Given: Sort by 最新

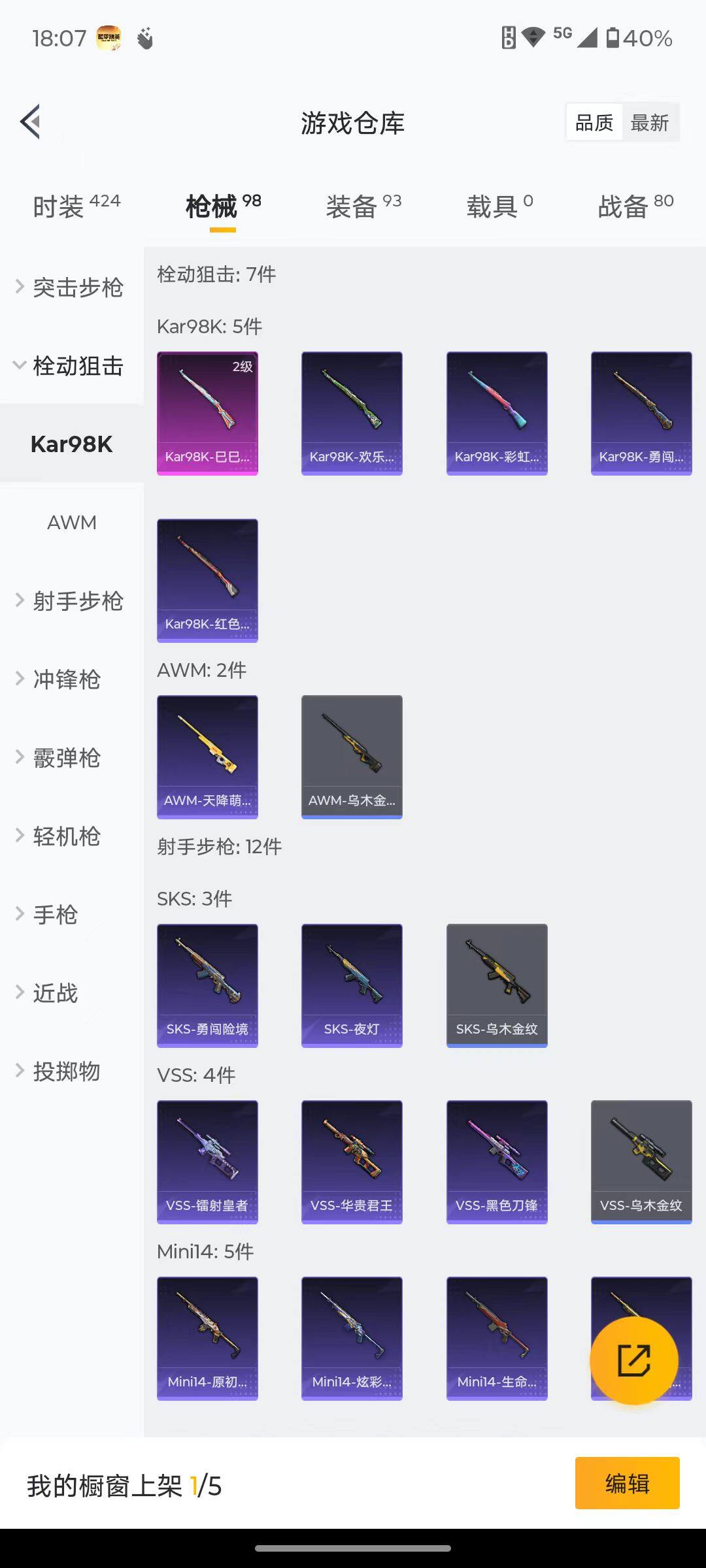Looking at the screenshot, I should tap(649, 123).
